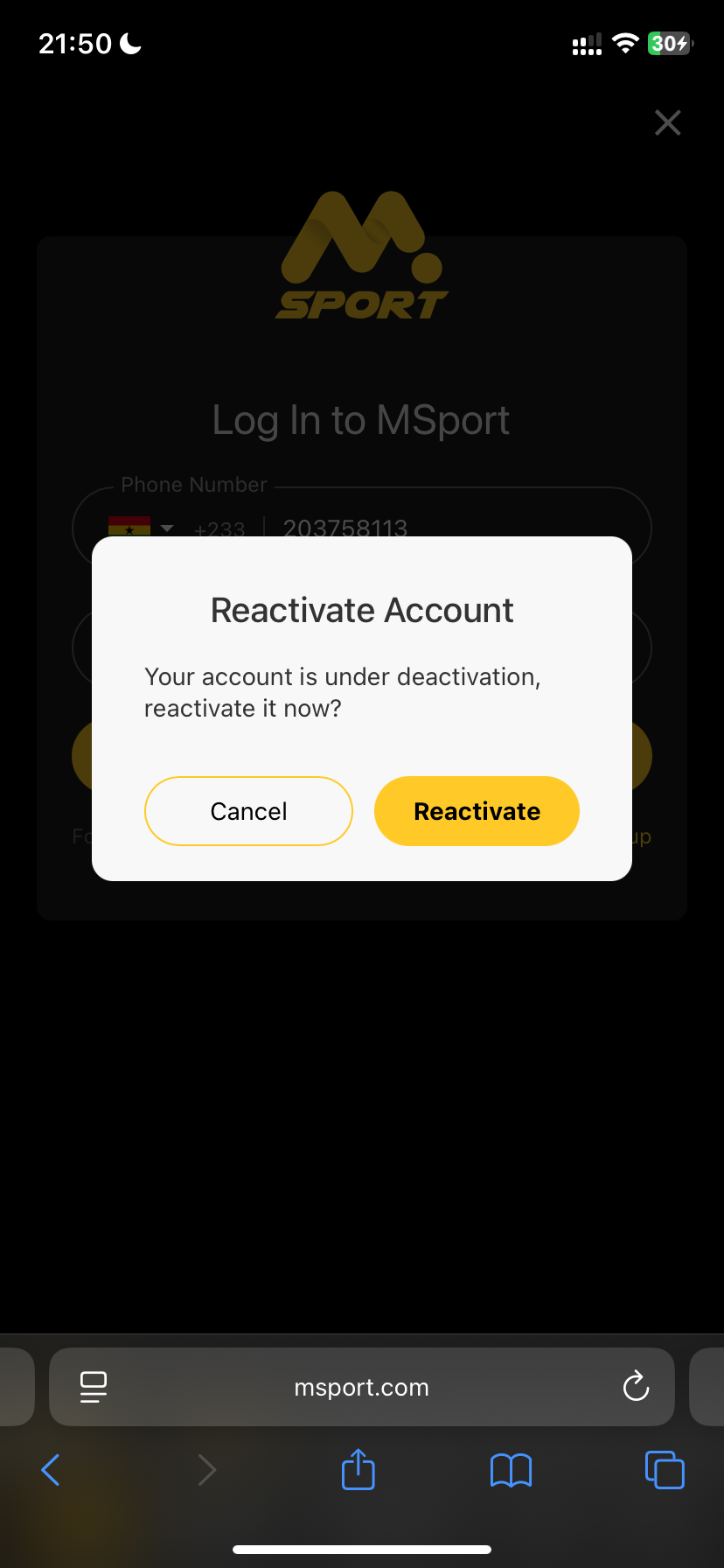Show all open tabs

pos(665,1469)
